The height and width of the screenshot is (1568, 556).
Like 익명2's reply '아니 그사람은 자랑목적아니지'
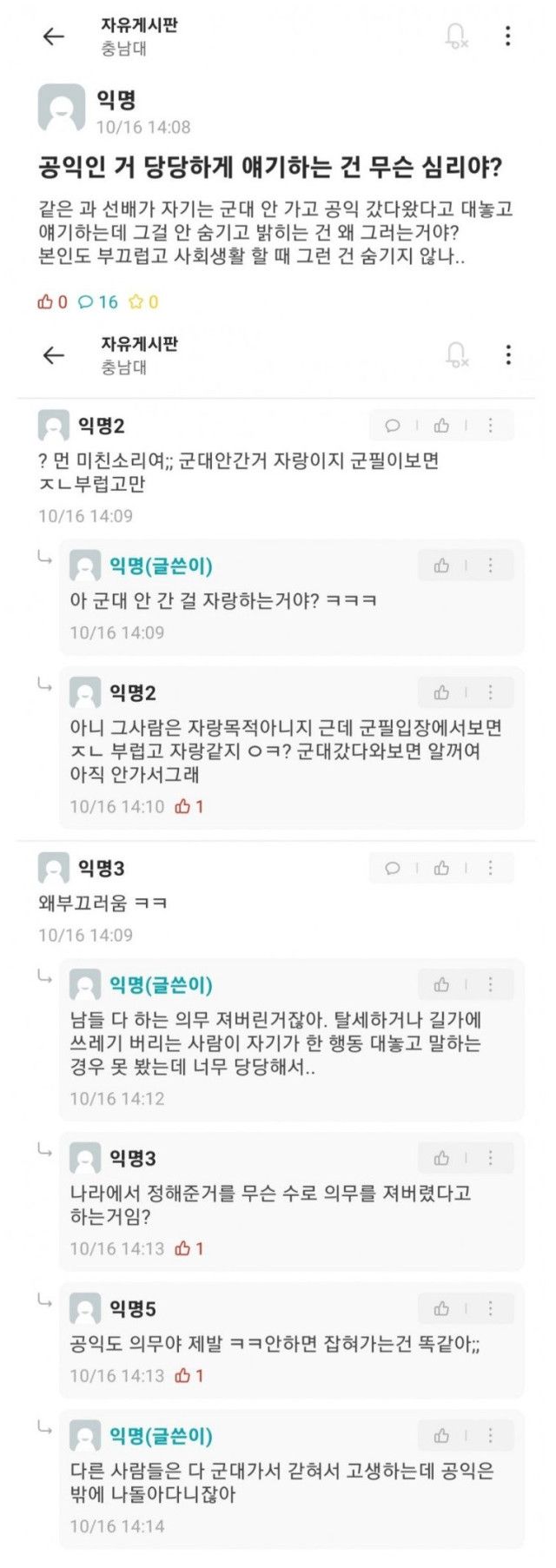pyautogui.click(x=441, y=692)
